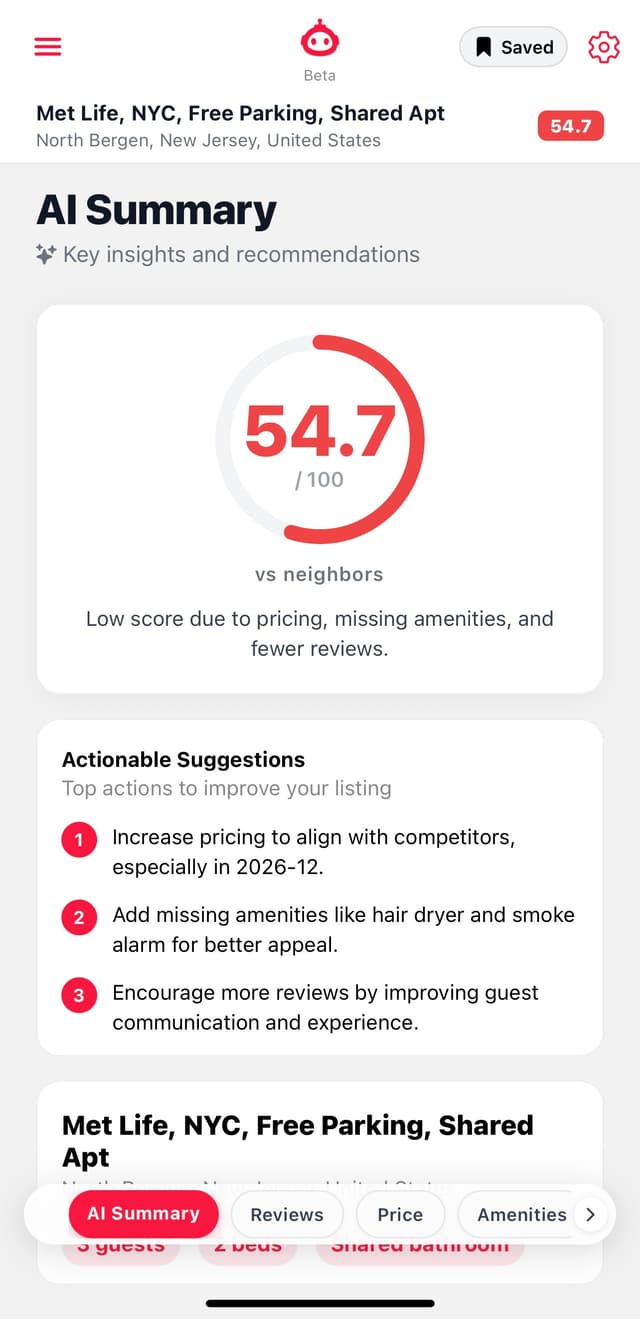
Task: Tap the arrow to show more tabs
Action: tap(590, 1214)
